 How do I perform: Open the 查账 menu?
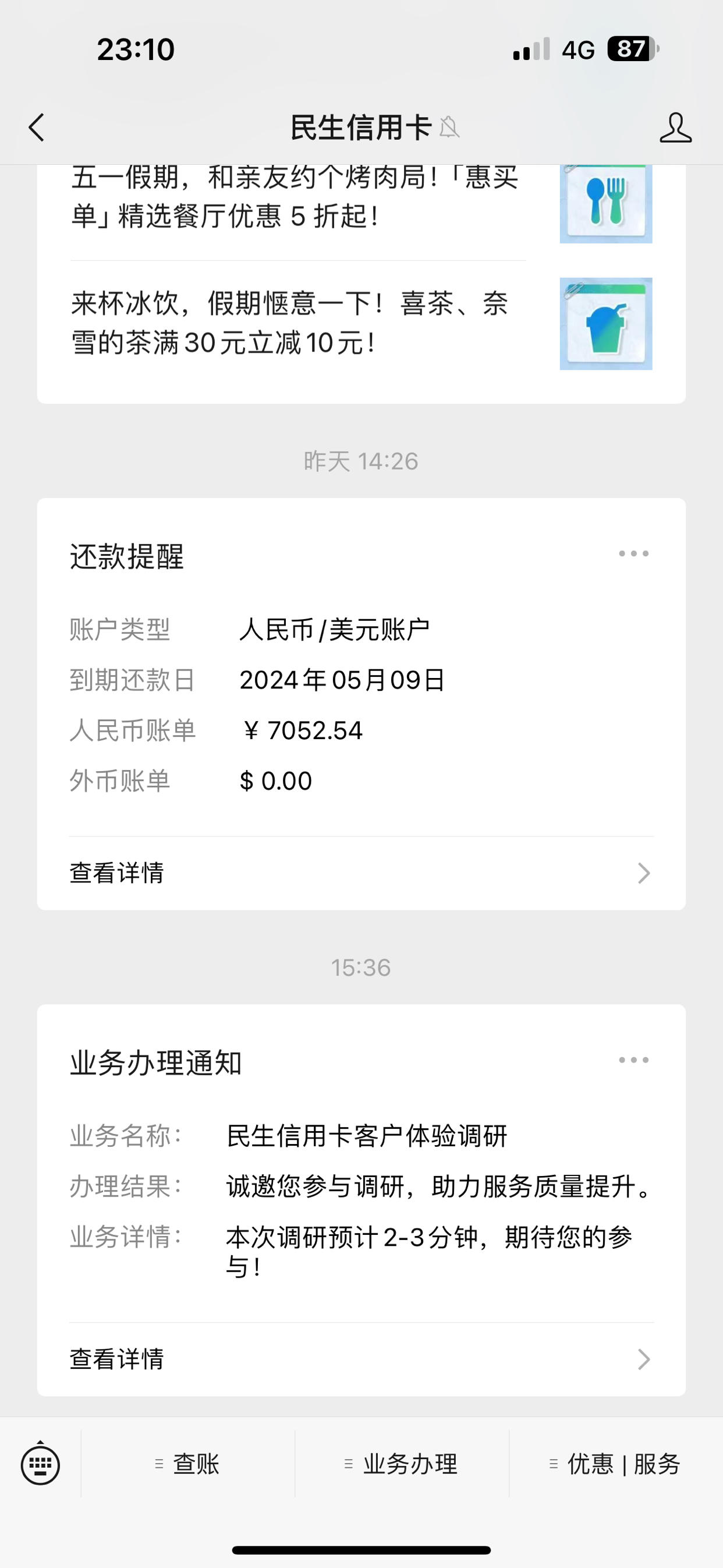click(187, 1464)
